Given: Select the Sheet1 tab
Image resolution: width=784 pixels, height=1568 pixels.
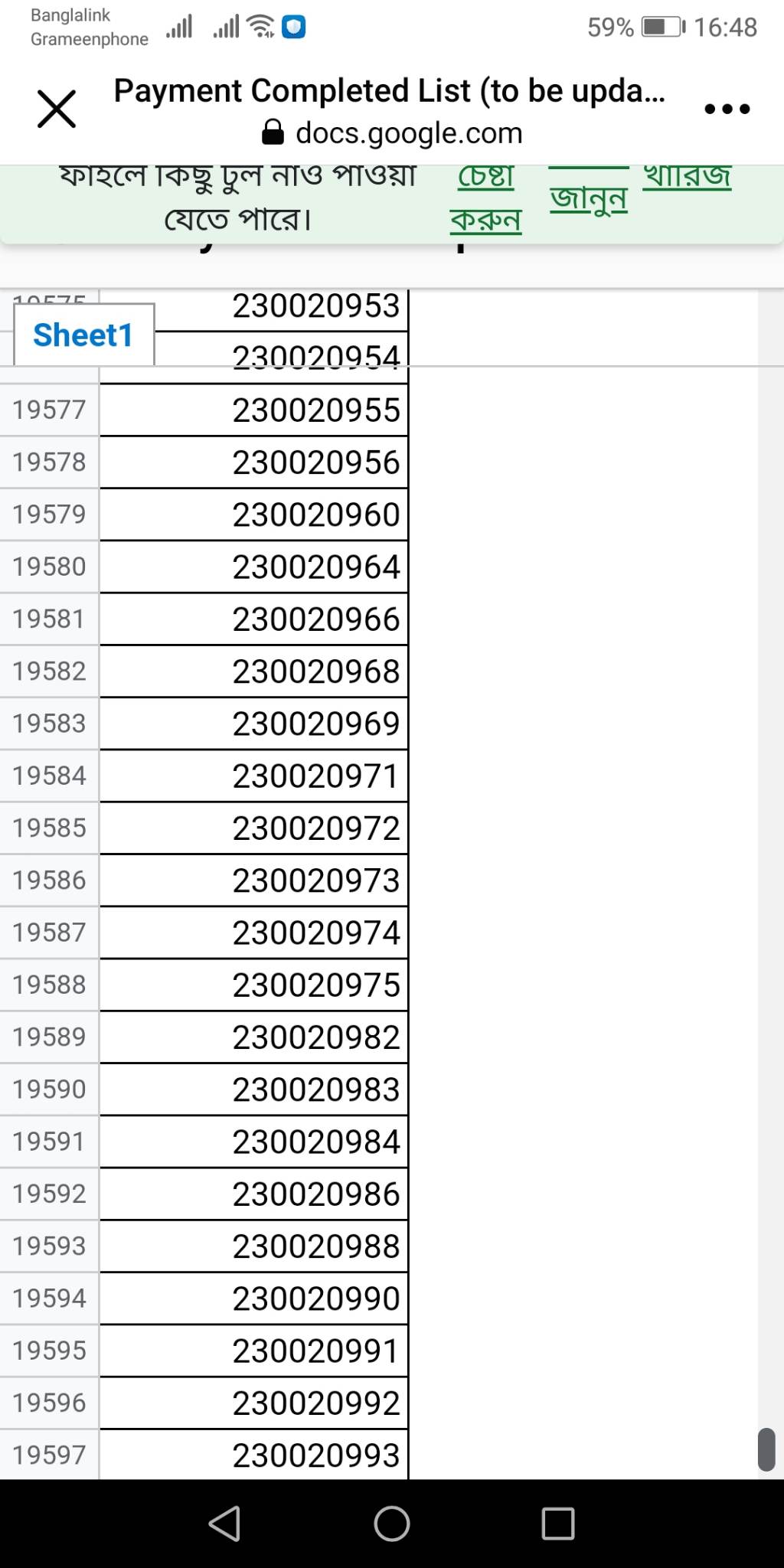Looking at the screenshot, I should tap(83, 335).
